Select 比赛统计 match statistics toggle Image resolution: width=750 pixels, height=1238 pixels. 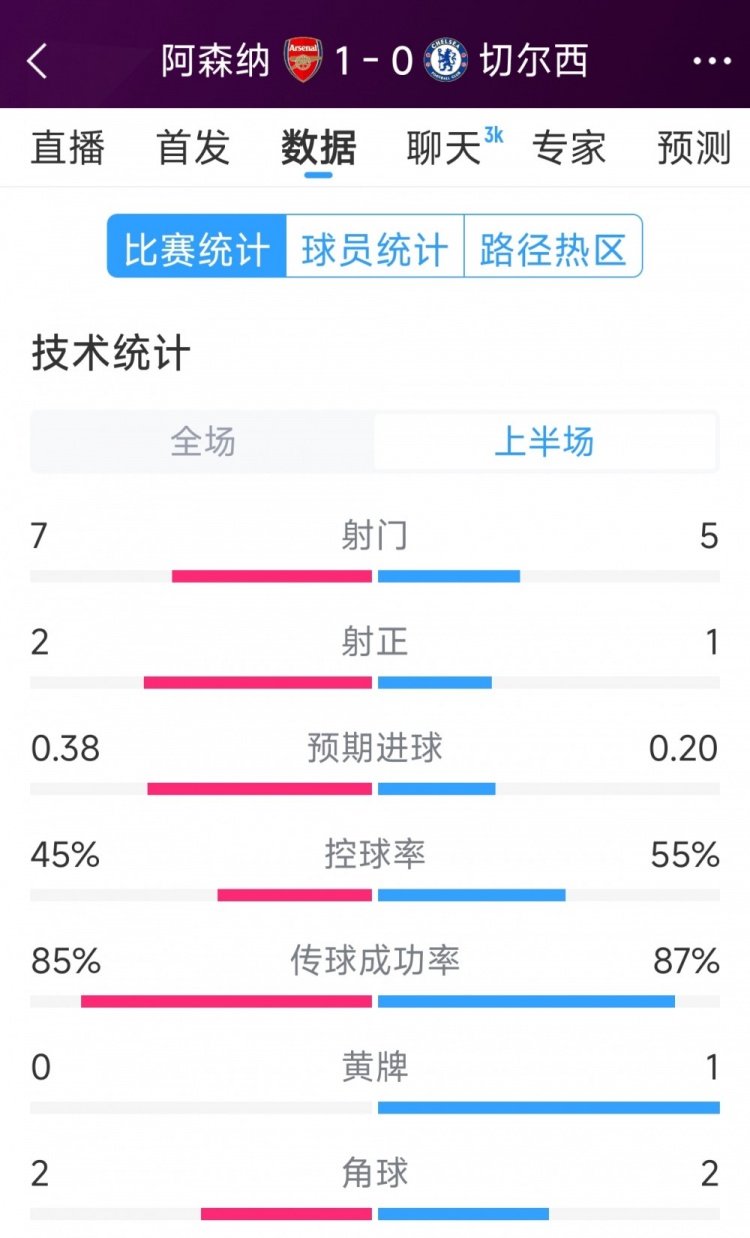coord(194,248)
